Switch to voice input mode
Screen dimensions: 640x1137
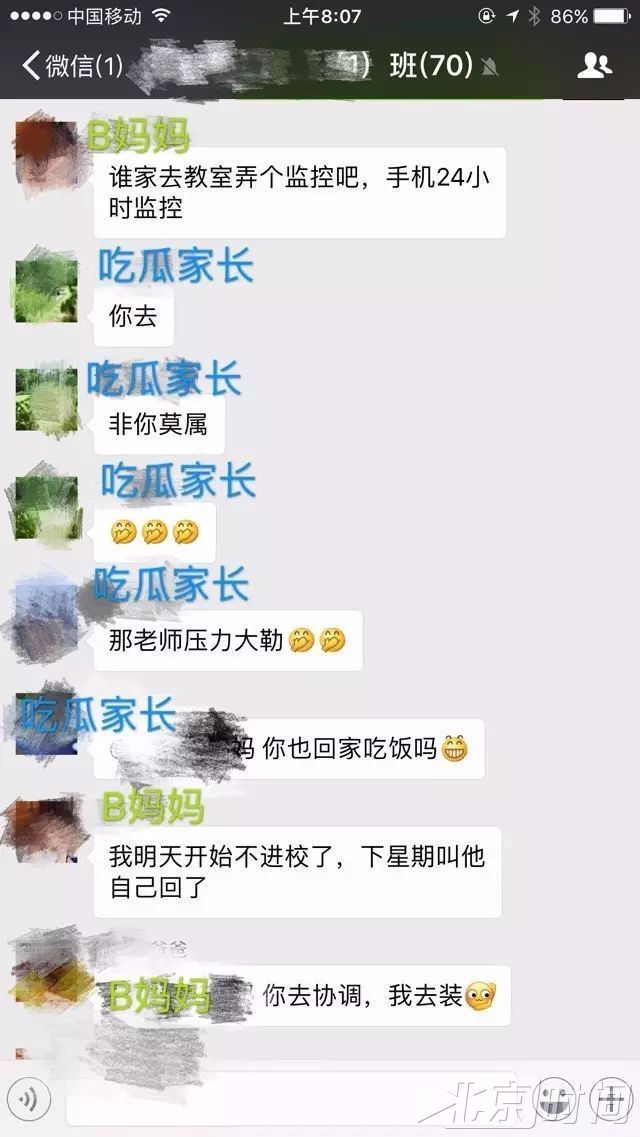(x=31, y=1099)
